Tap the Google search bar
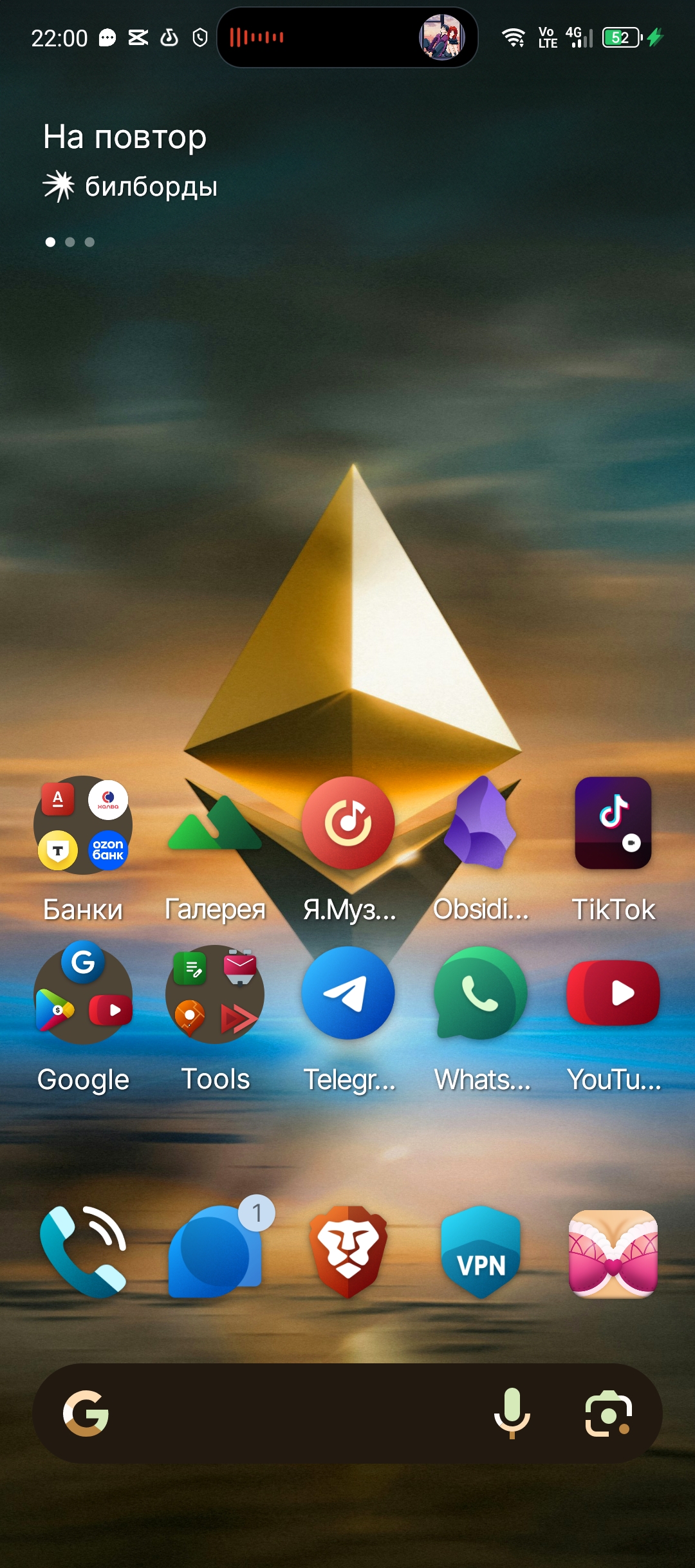The image size is (695, 1568). click(x=290, y=1414)
